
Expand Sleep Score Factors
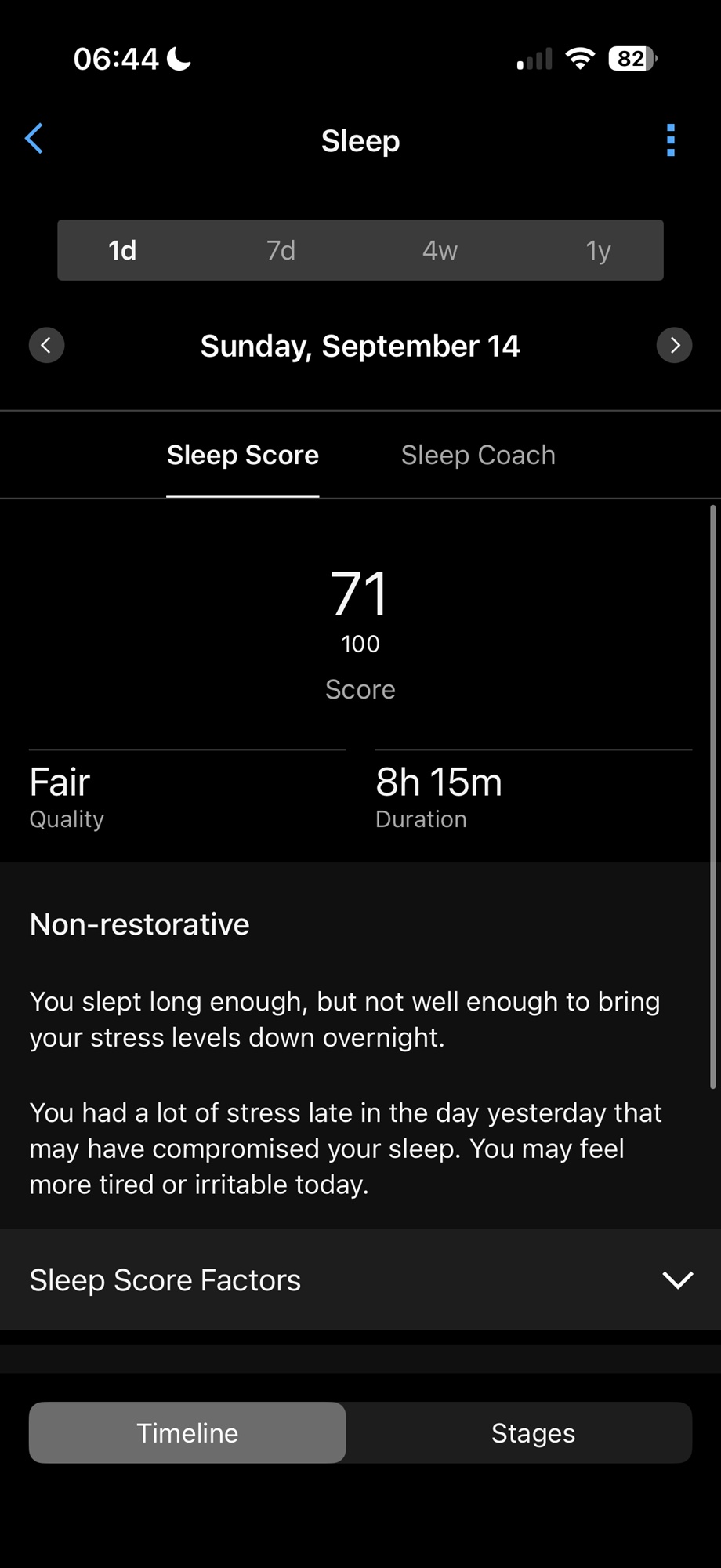point(360,1279)
